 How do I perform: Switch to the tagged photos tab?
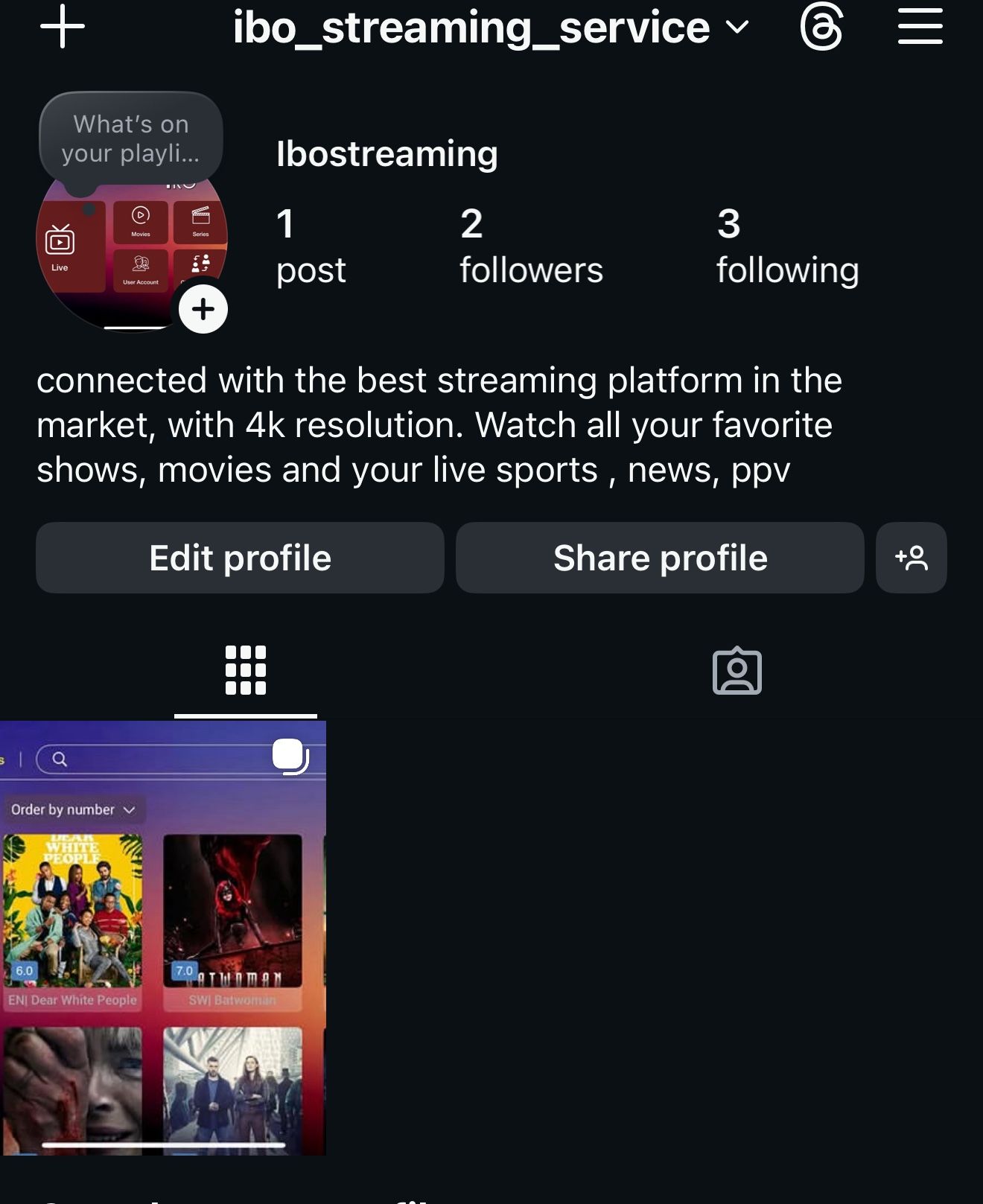737,670
